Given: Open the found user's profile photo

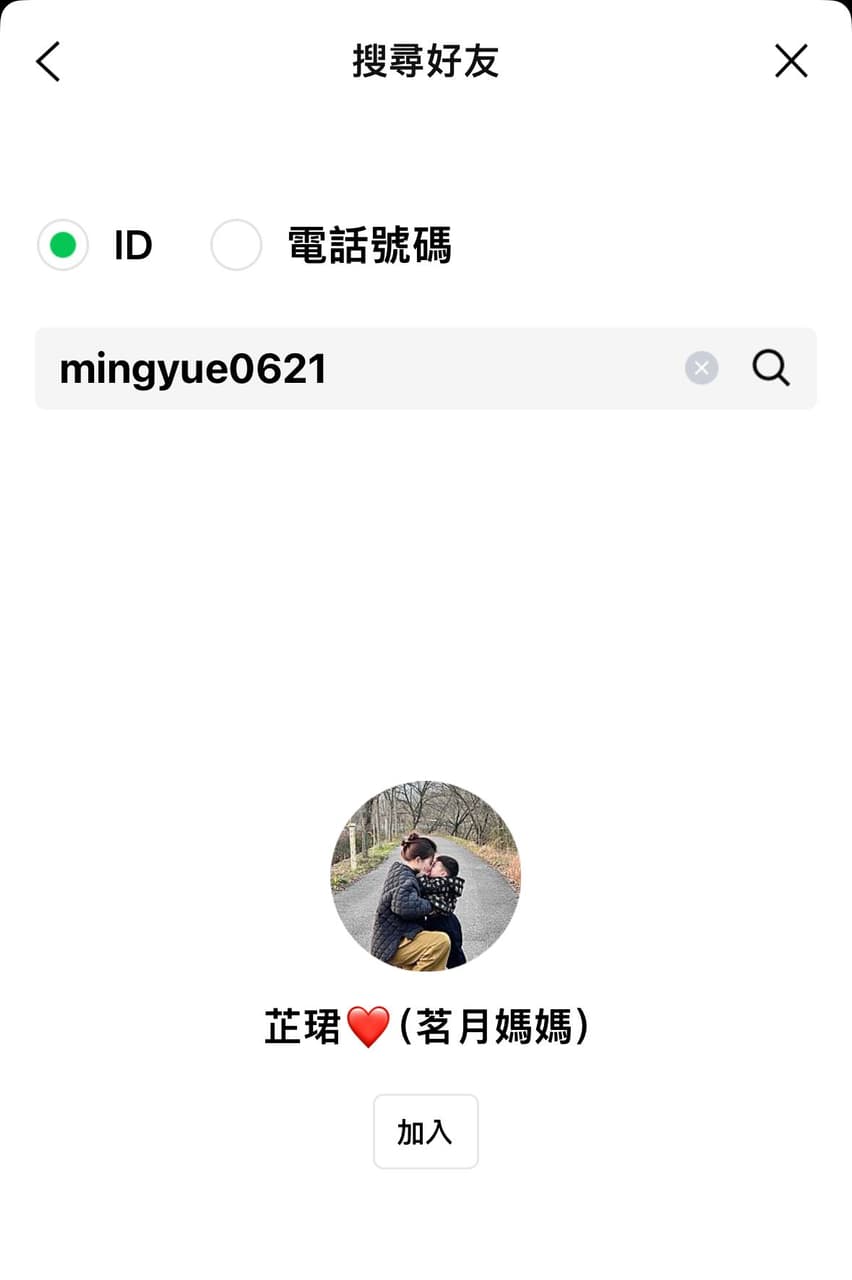Looking at the screenshot, I should [426, 876].
